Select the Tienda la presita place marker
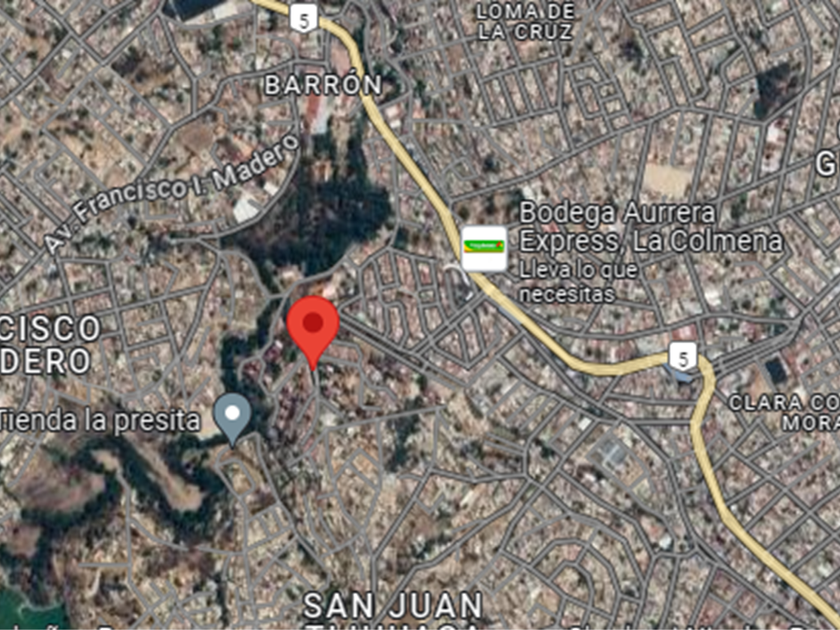The image size is (840, 630). (x=234, y=416)
